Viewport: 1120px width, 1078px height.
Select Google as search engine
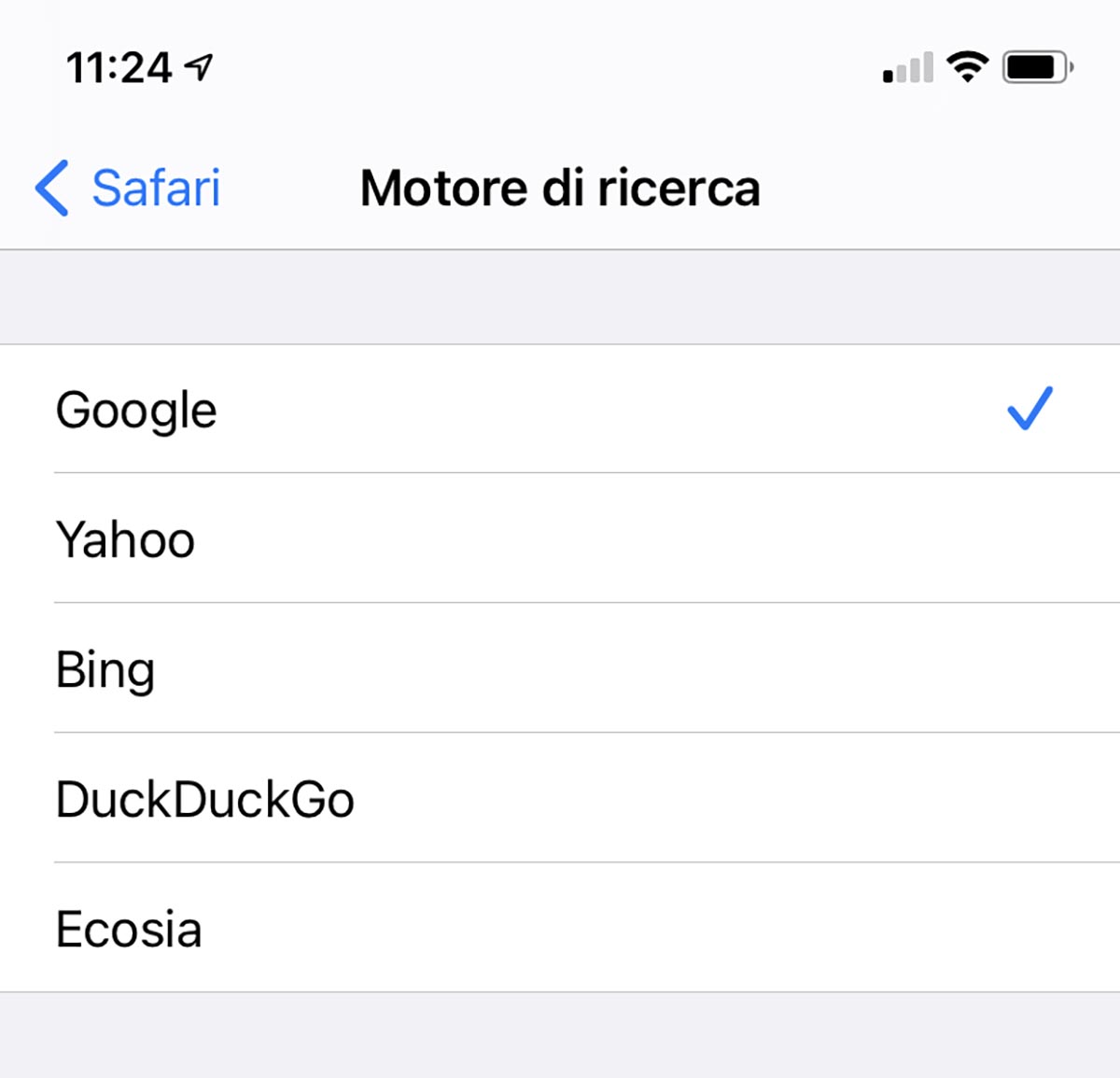(x=136, y=410)
